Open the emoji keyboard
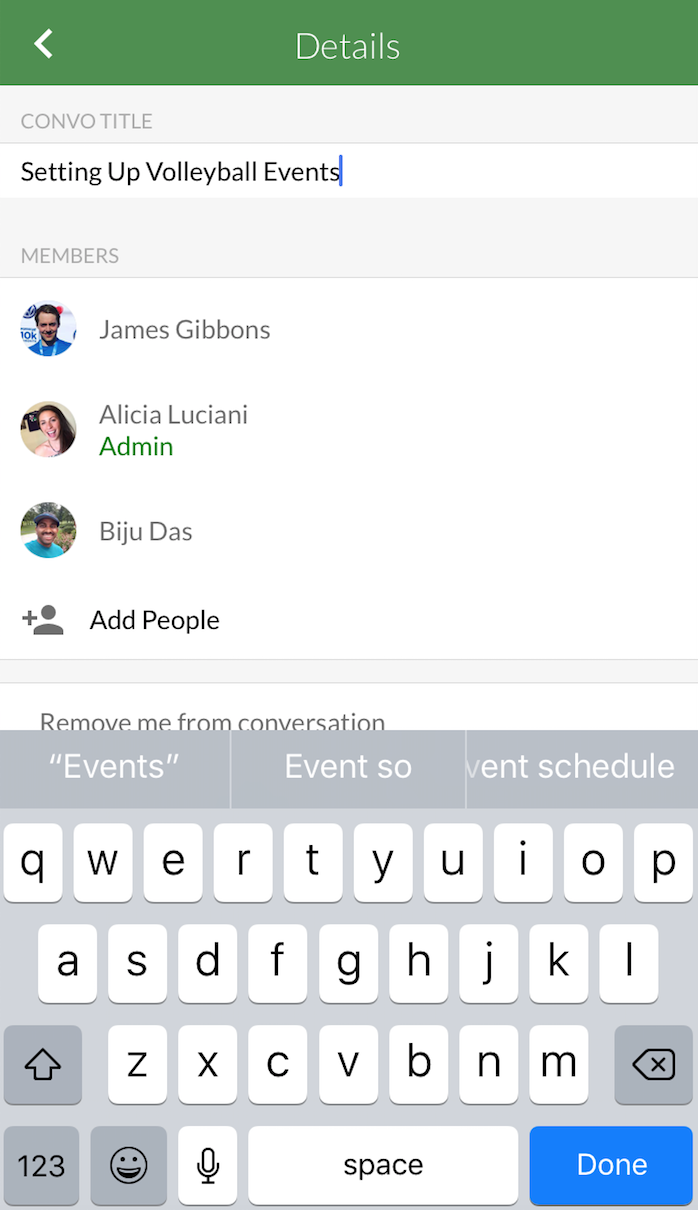Viewport: 698px width, 1210px height. (x=129, y=1165)
